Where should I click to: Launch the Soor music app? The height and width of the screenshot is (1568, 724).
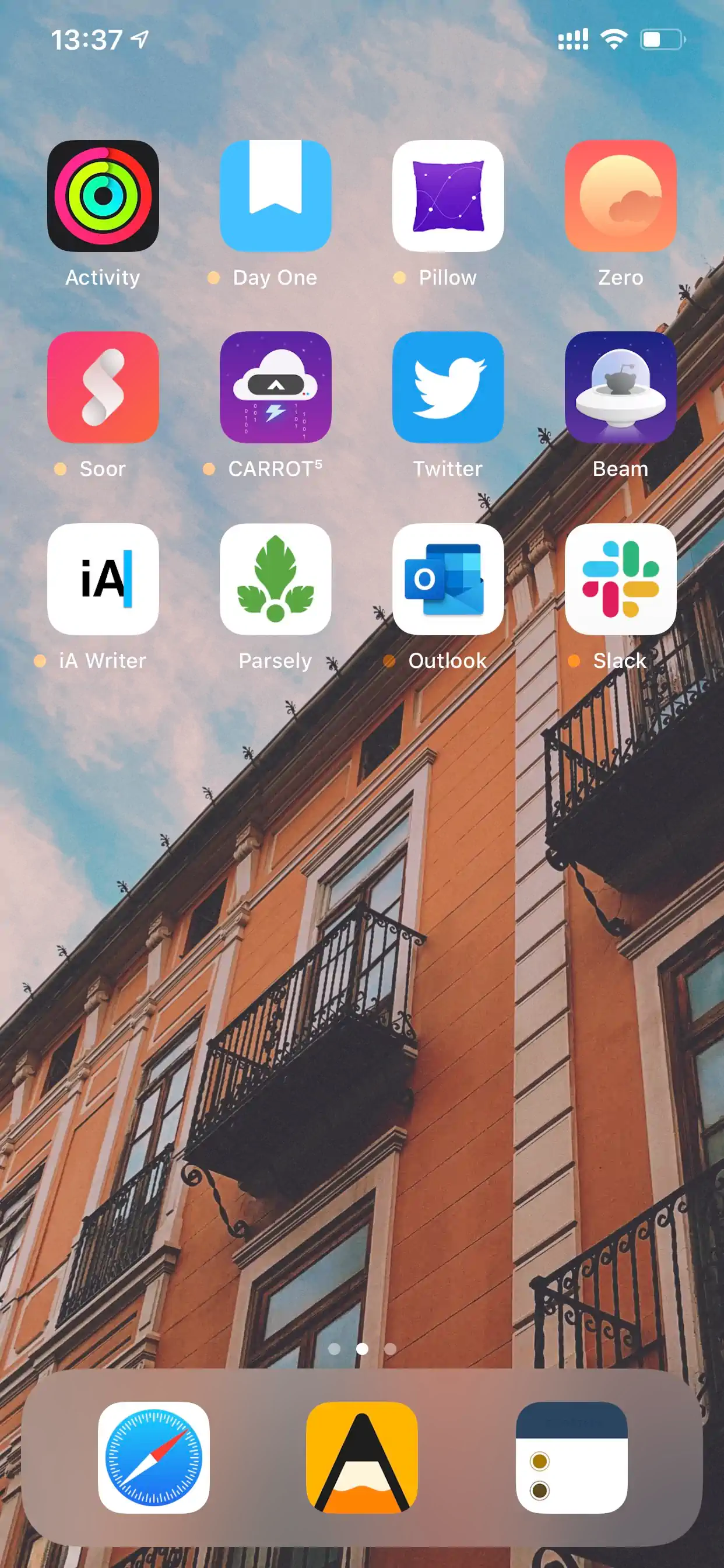coord(103,387)
